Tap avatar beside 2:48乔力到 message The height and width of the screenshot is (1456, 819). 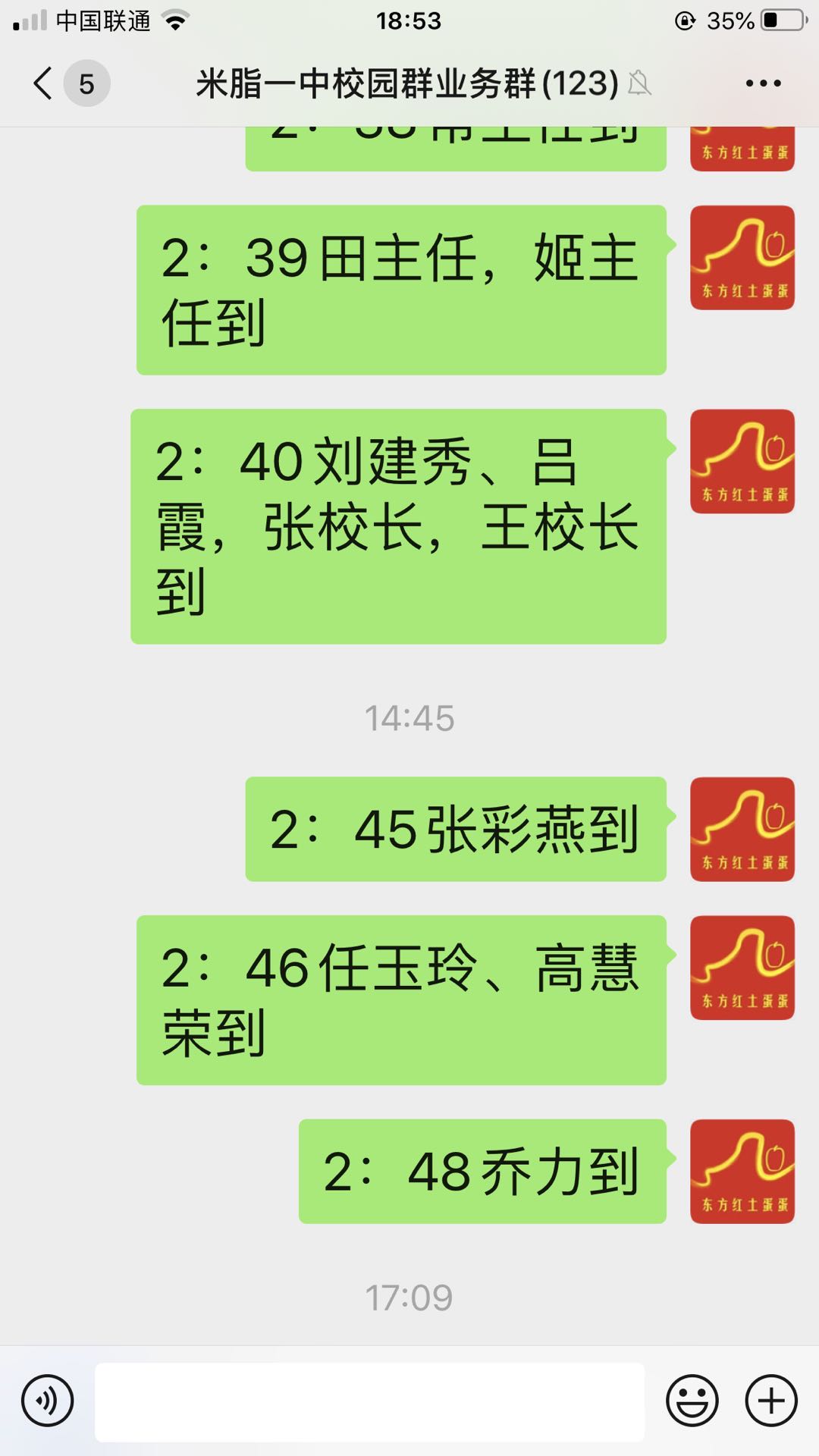coord(742,1171)
